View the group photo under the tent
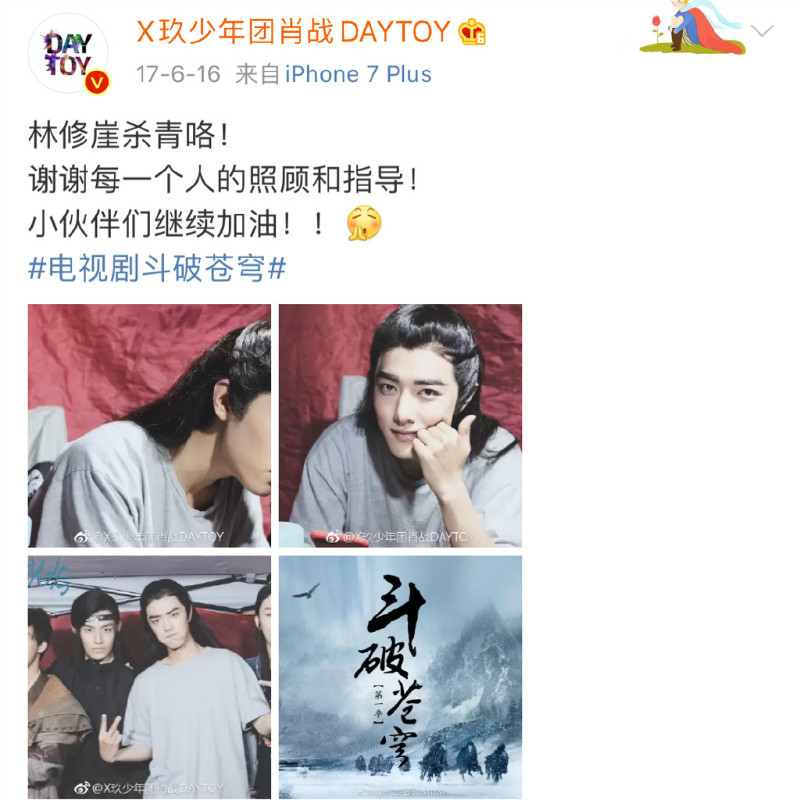Viewport: 800px width, 800px height. 149,677
